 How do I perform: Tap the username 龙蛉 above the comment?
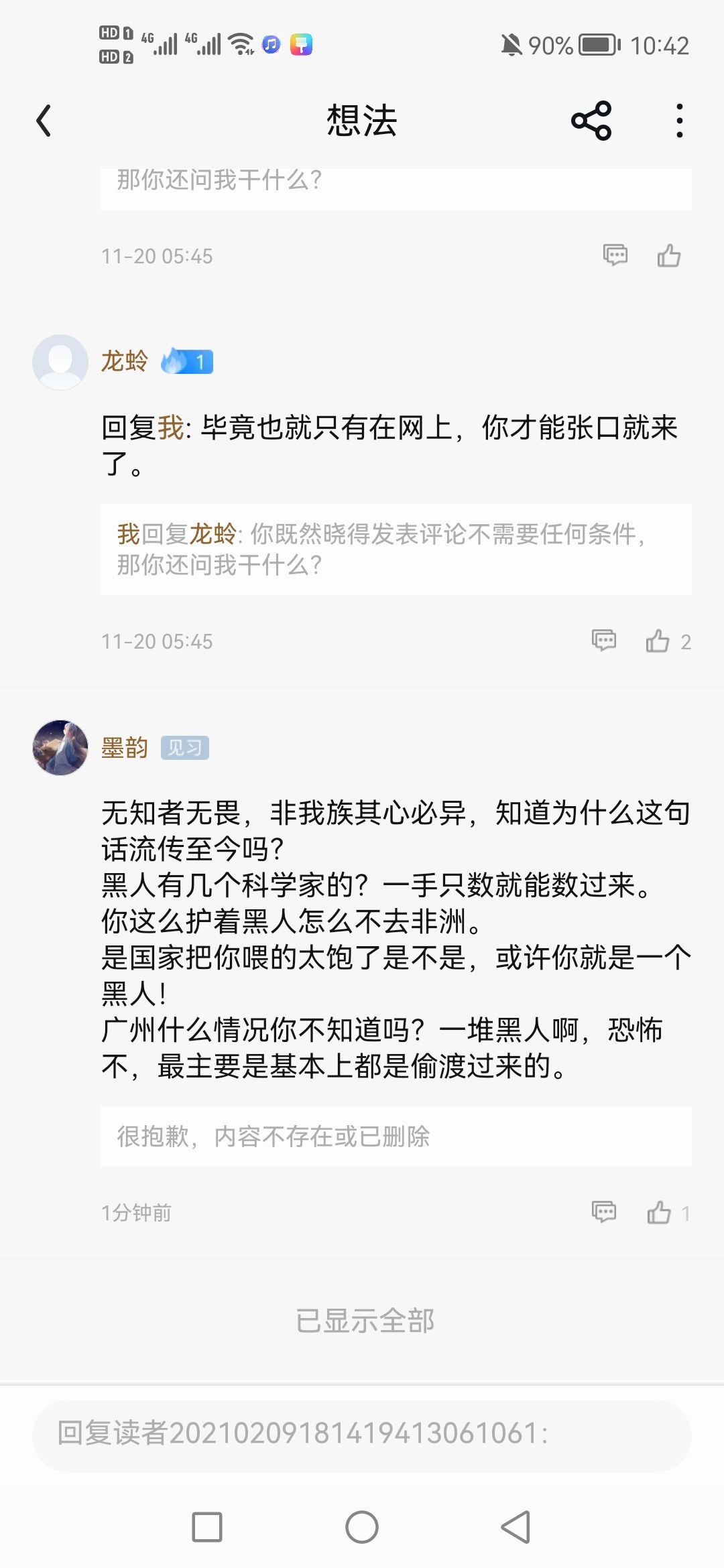tap(125, 362)
